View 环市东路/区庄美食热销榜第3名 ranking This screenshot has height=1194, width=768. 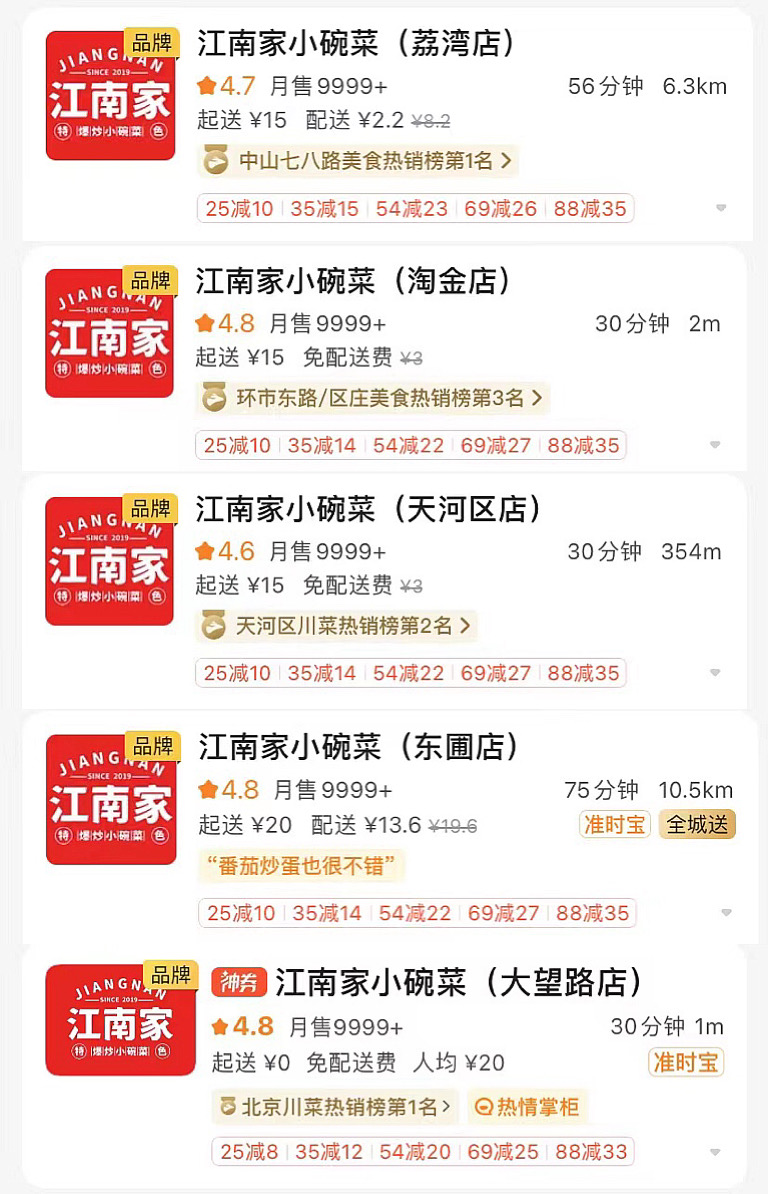tap(368, 398)
